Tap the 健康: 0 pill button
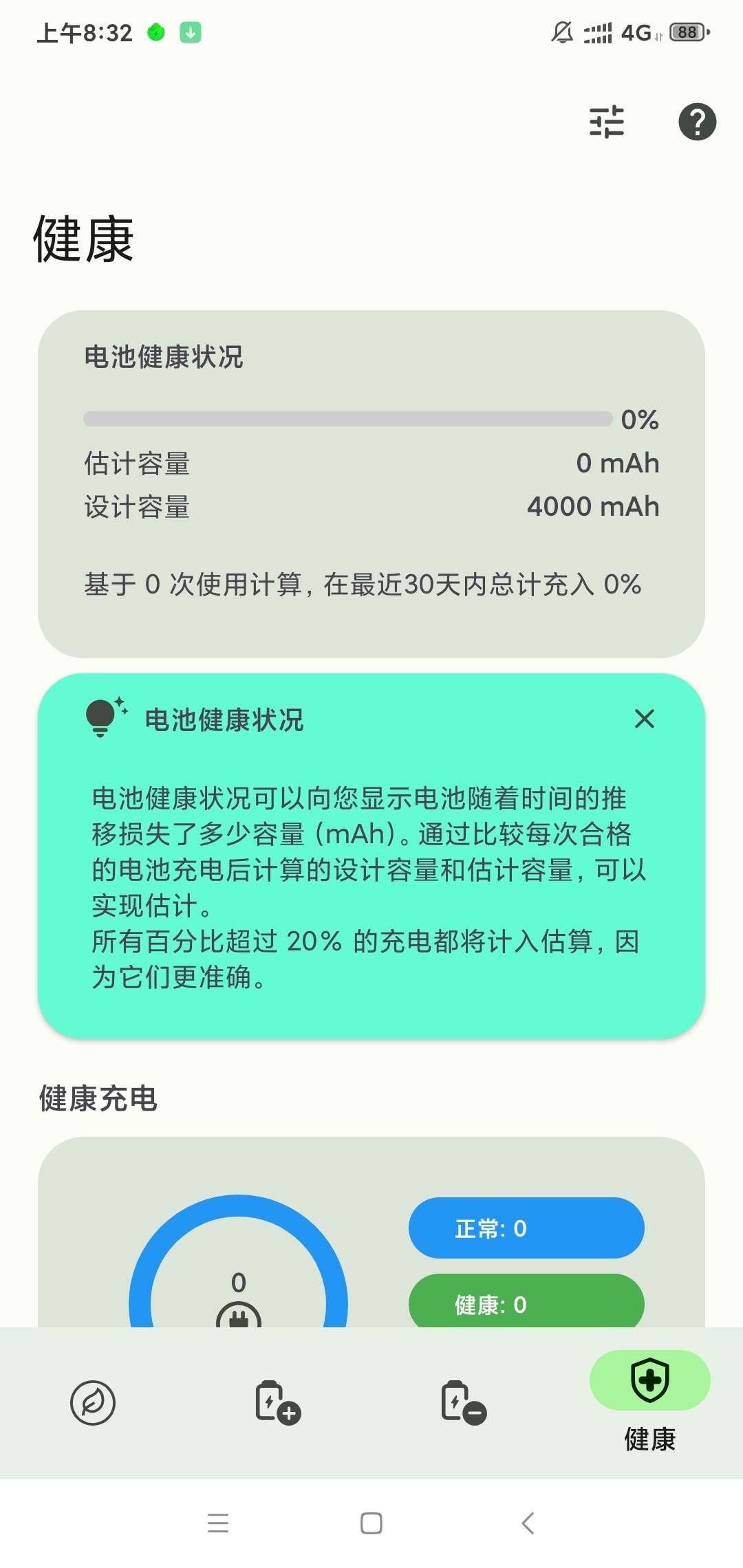743x1568 pixels. (526, 1303)
